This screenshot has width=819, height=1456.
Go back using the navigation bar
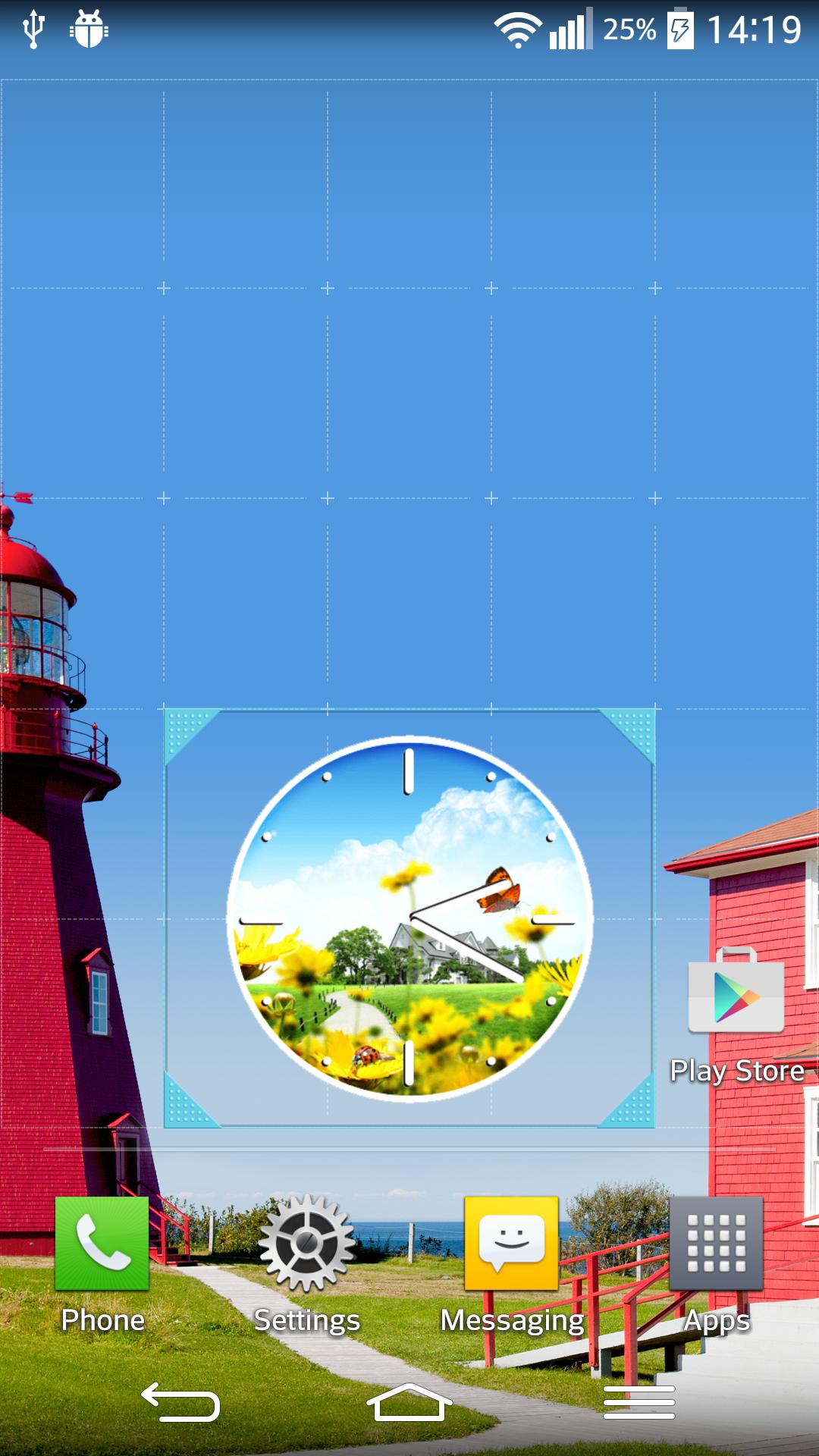[x=180, y=1402]
